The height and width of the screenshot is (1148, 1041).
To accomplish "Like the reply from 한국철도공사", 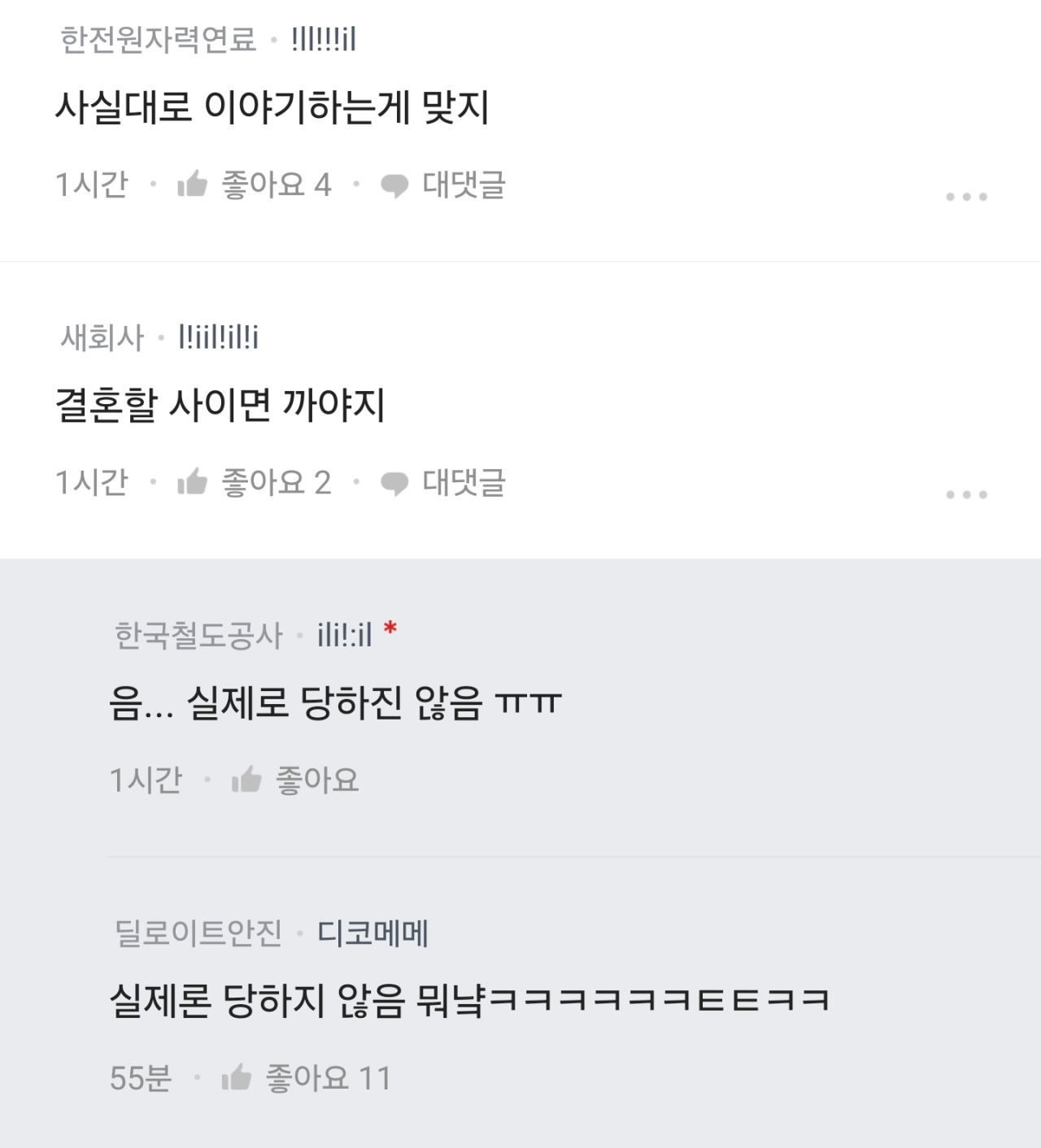I will point(296,781).
